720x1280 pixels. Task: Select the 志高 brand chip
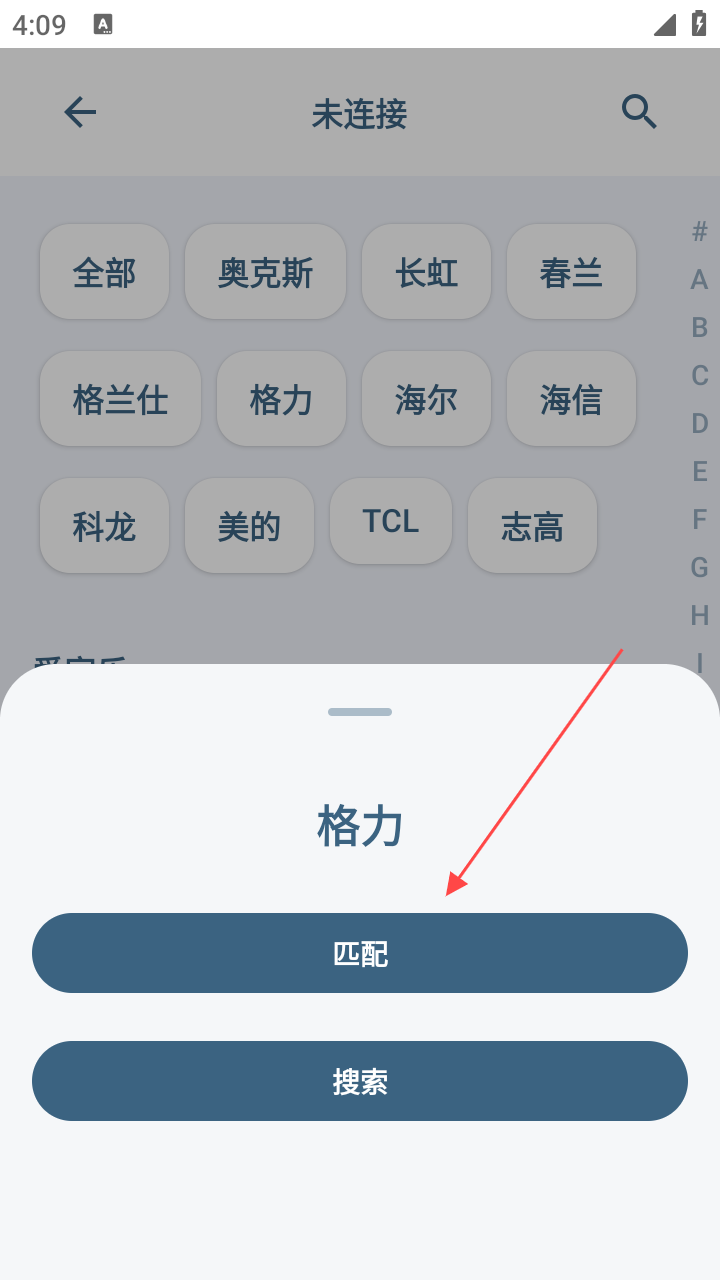pyautogui.click(x=532, y=526)
